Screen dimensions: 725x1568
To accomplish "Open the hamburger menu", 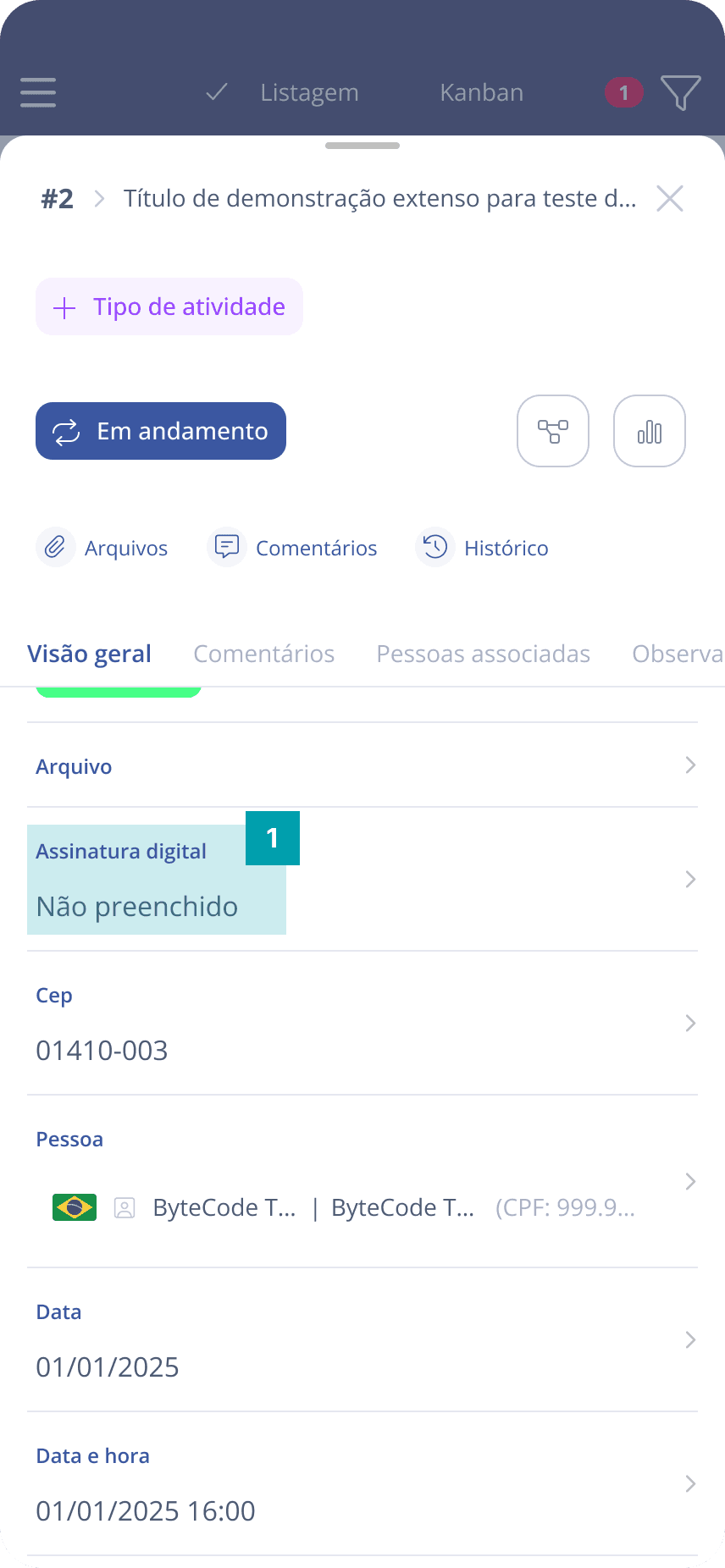I will point(37,93).
